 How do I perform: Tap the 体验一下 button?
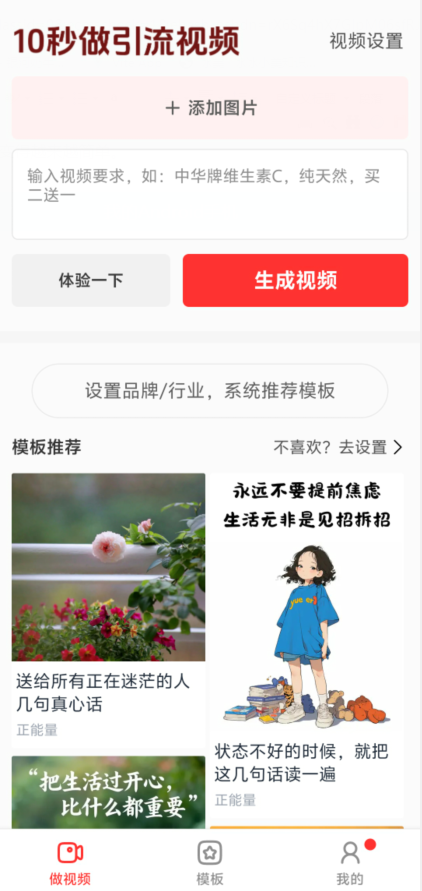point(91,280)
